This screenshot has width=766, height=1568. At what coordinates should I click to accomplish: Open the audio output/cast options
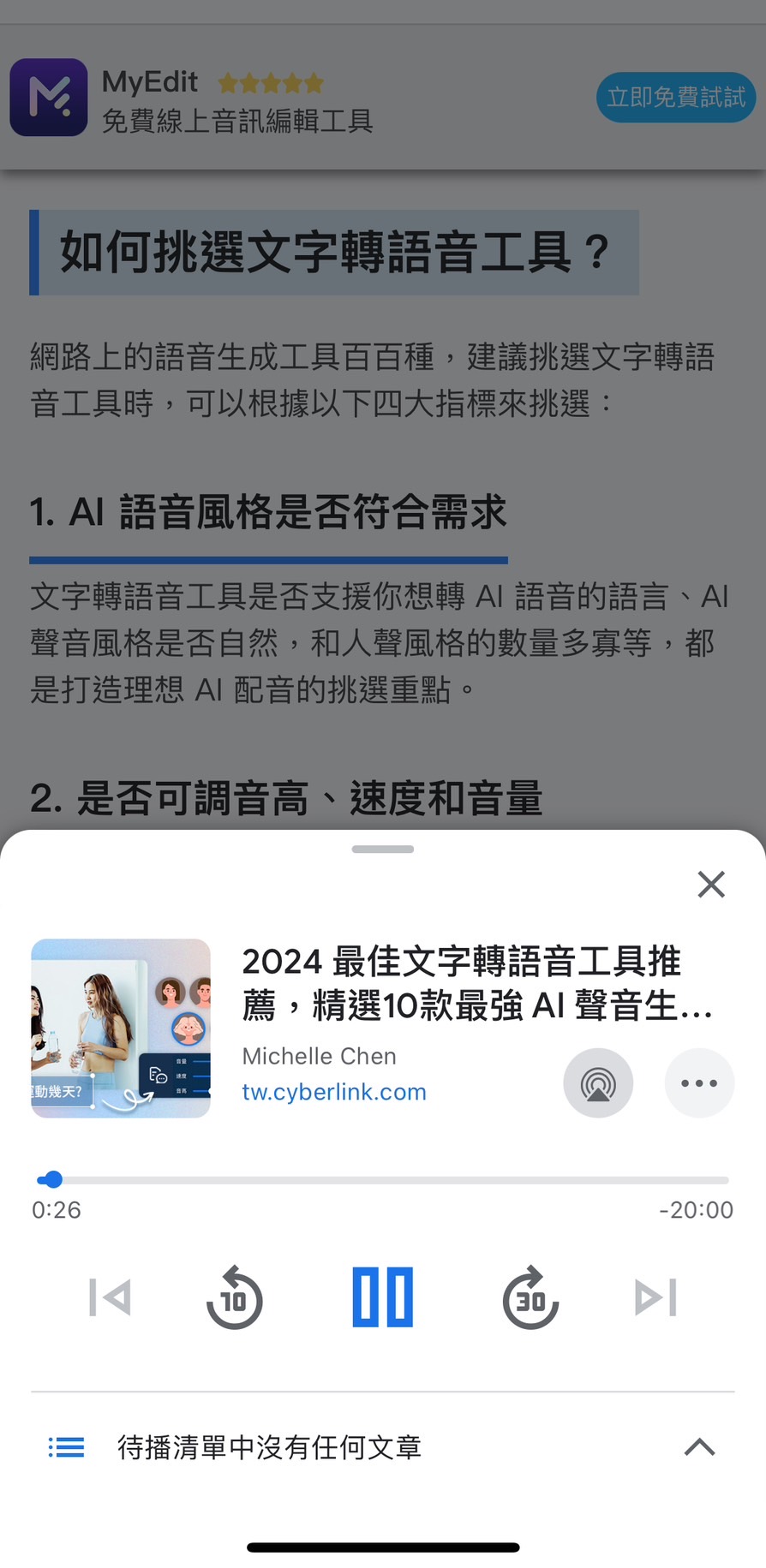(x=597, y=1082)
